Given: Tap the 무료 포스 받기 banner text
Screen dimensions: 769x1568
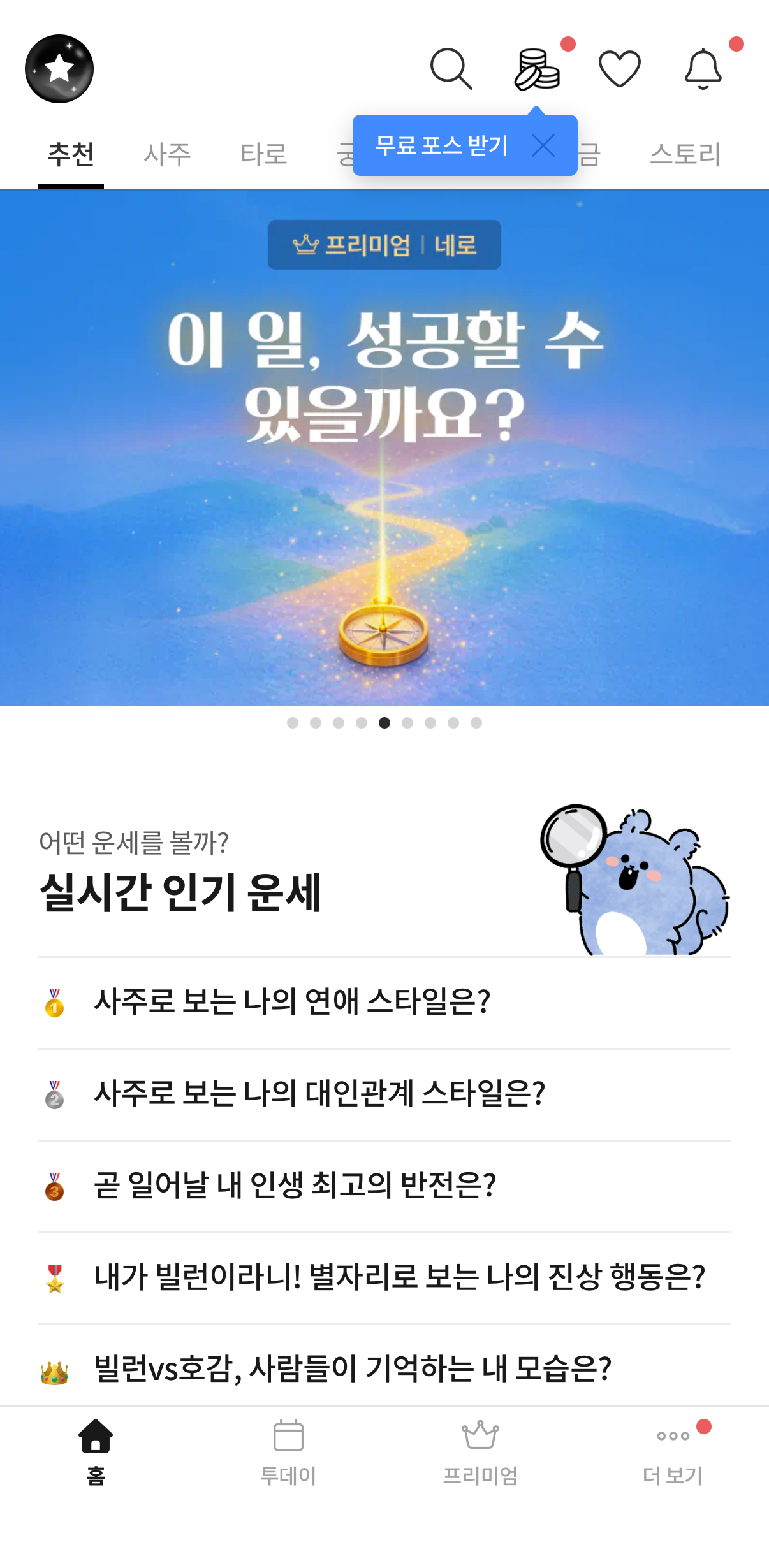Looking at the screenshot, I should pyautogui.click(x=443, y=145).
